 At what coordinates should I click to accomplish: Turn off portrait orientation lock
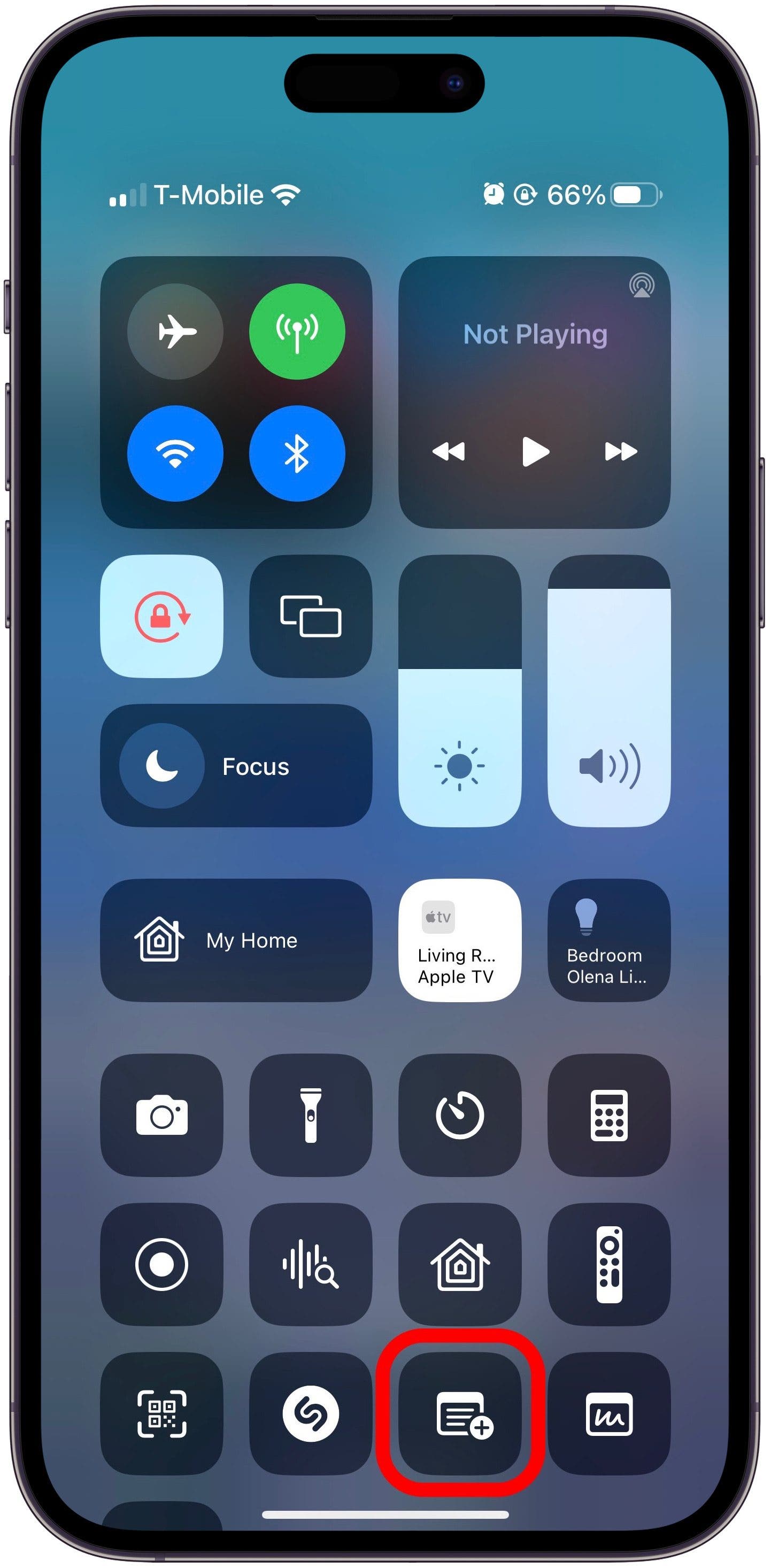(x=162, y=616)
